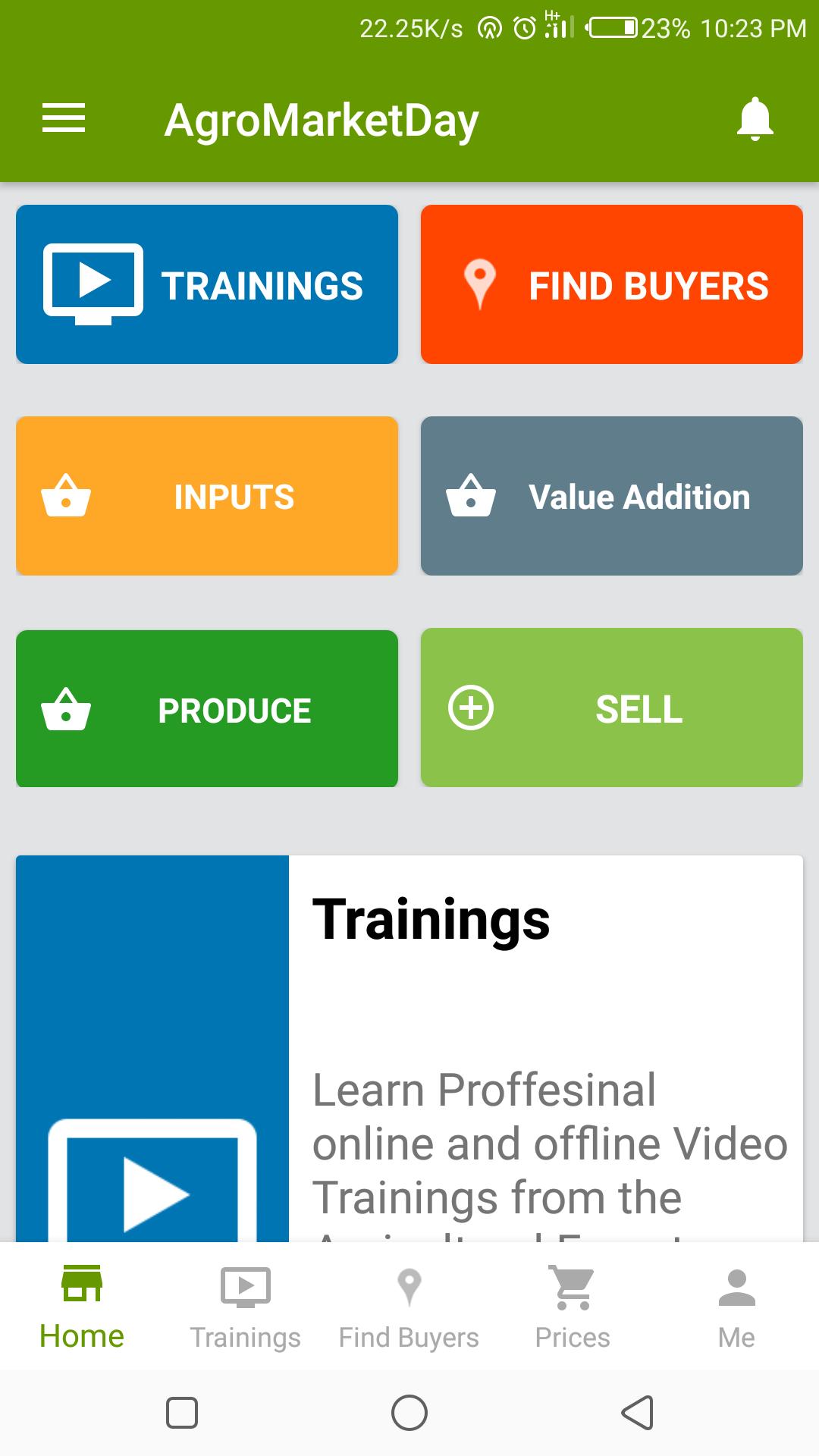Open the hamburger drawer menu
Screen dimensions: 819x1456
(x=64, y=119)
